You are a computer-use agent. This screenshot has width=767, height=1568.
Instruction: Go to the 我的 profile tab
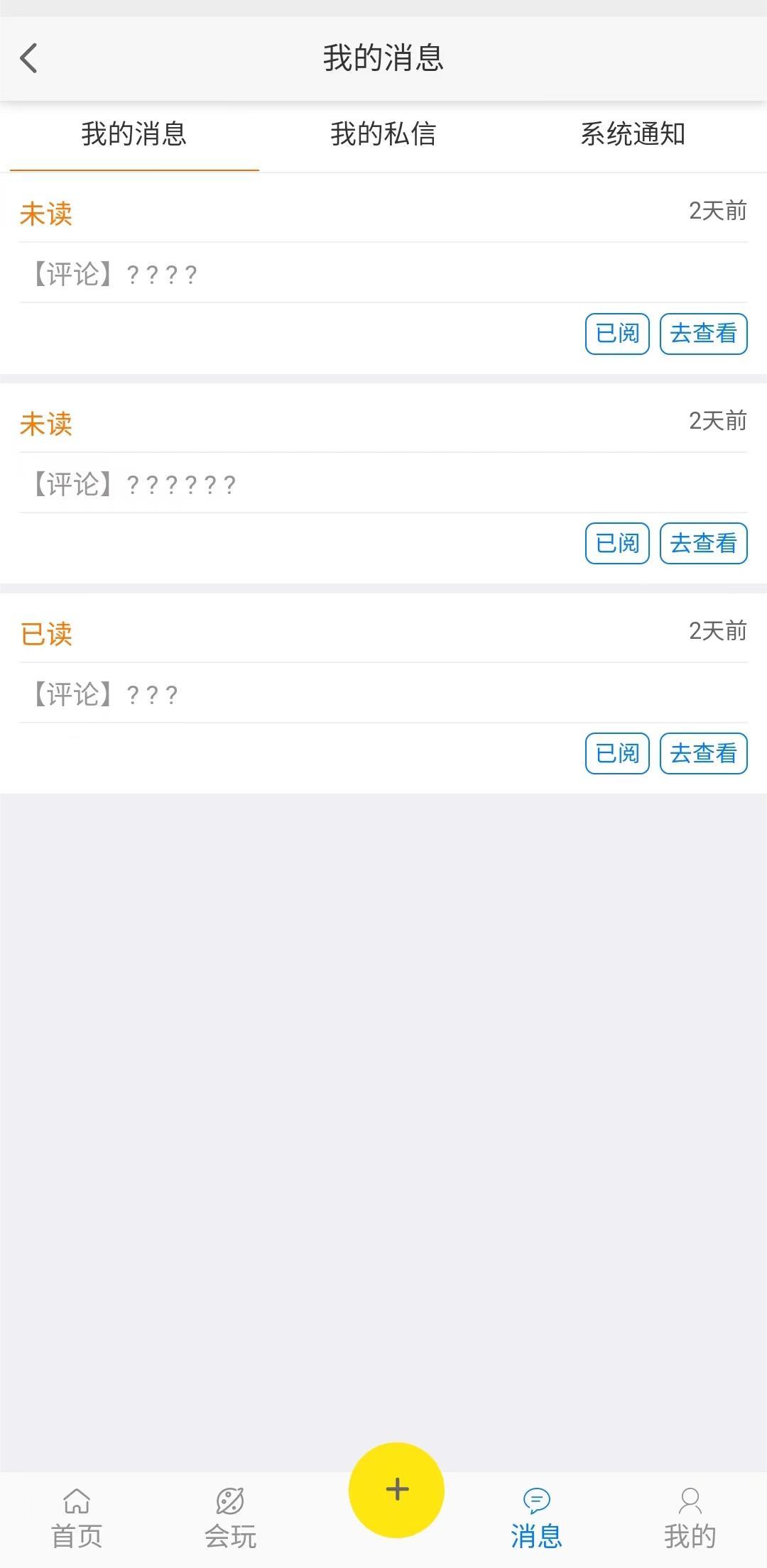pos(690,1518)
